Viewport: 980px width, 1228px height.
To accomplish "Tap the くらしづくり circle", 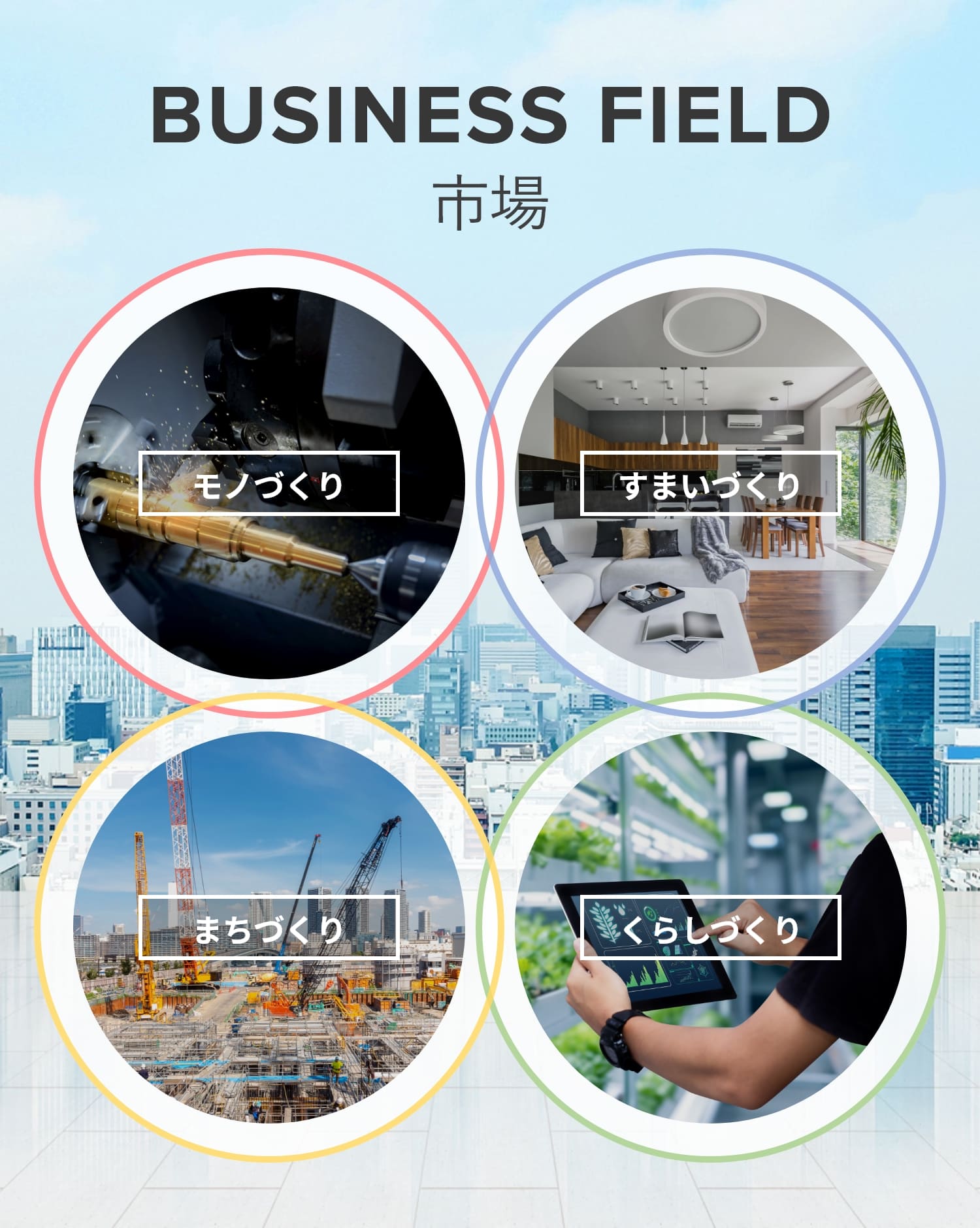I will (710, 928).
